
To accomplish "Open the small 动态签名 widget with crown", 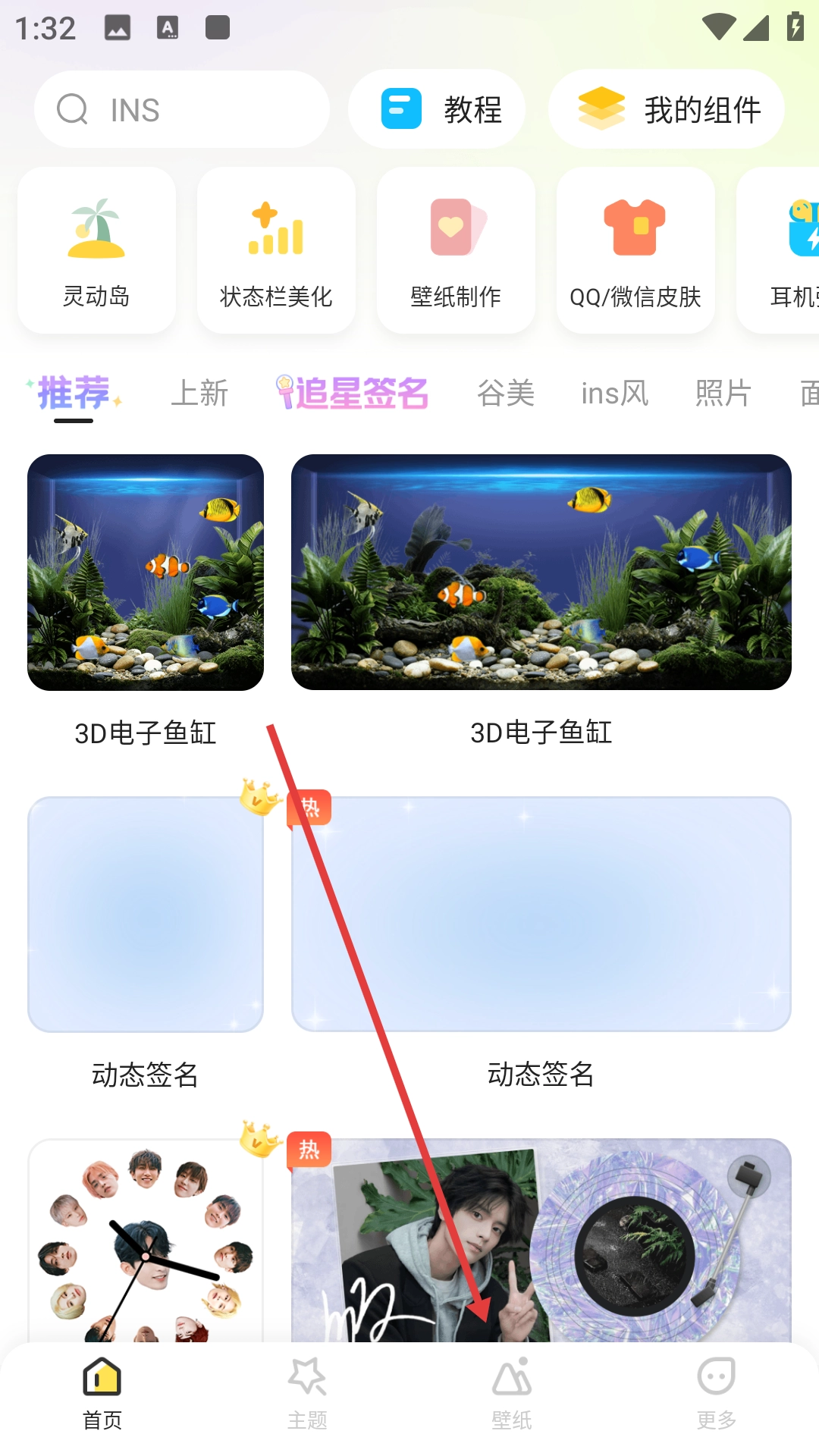I will tap(146, 915).
